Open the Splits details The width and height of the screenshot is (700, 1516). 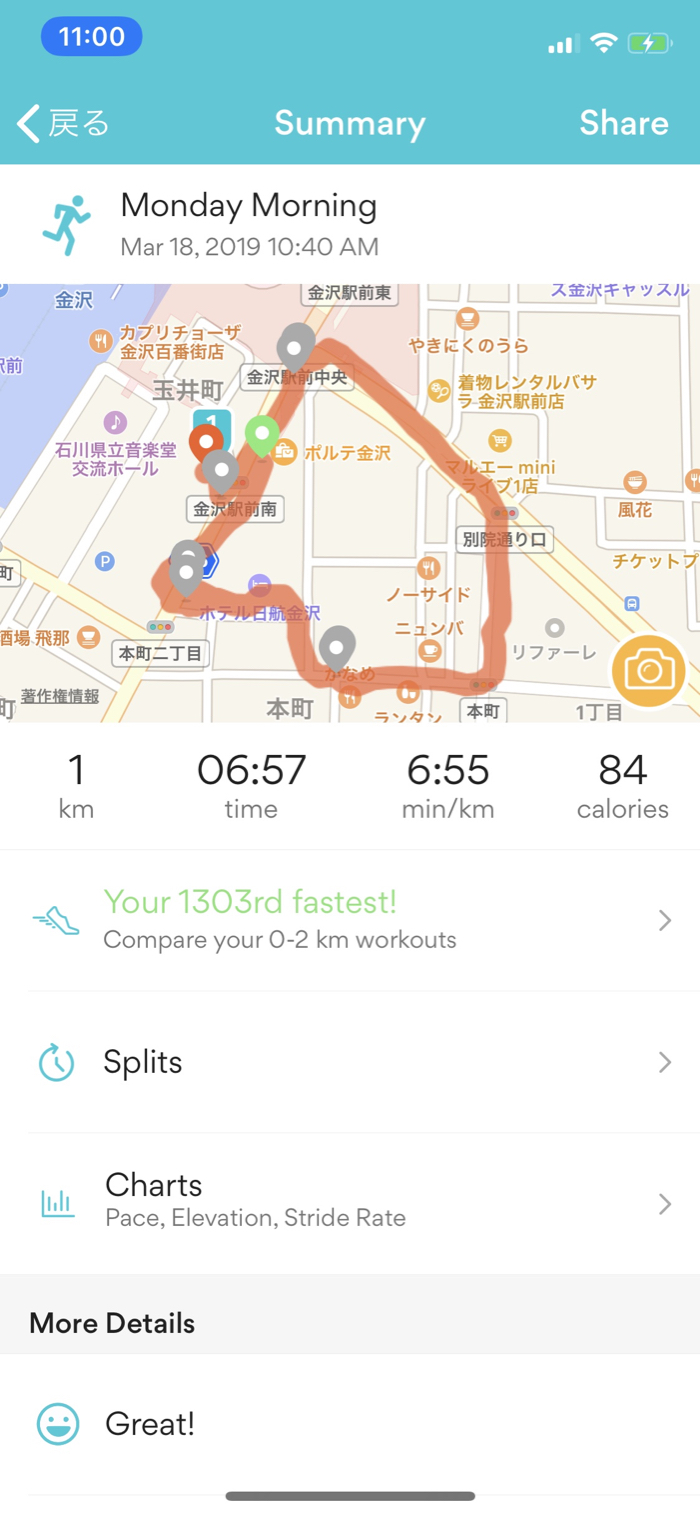(x=350, y=1062)
